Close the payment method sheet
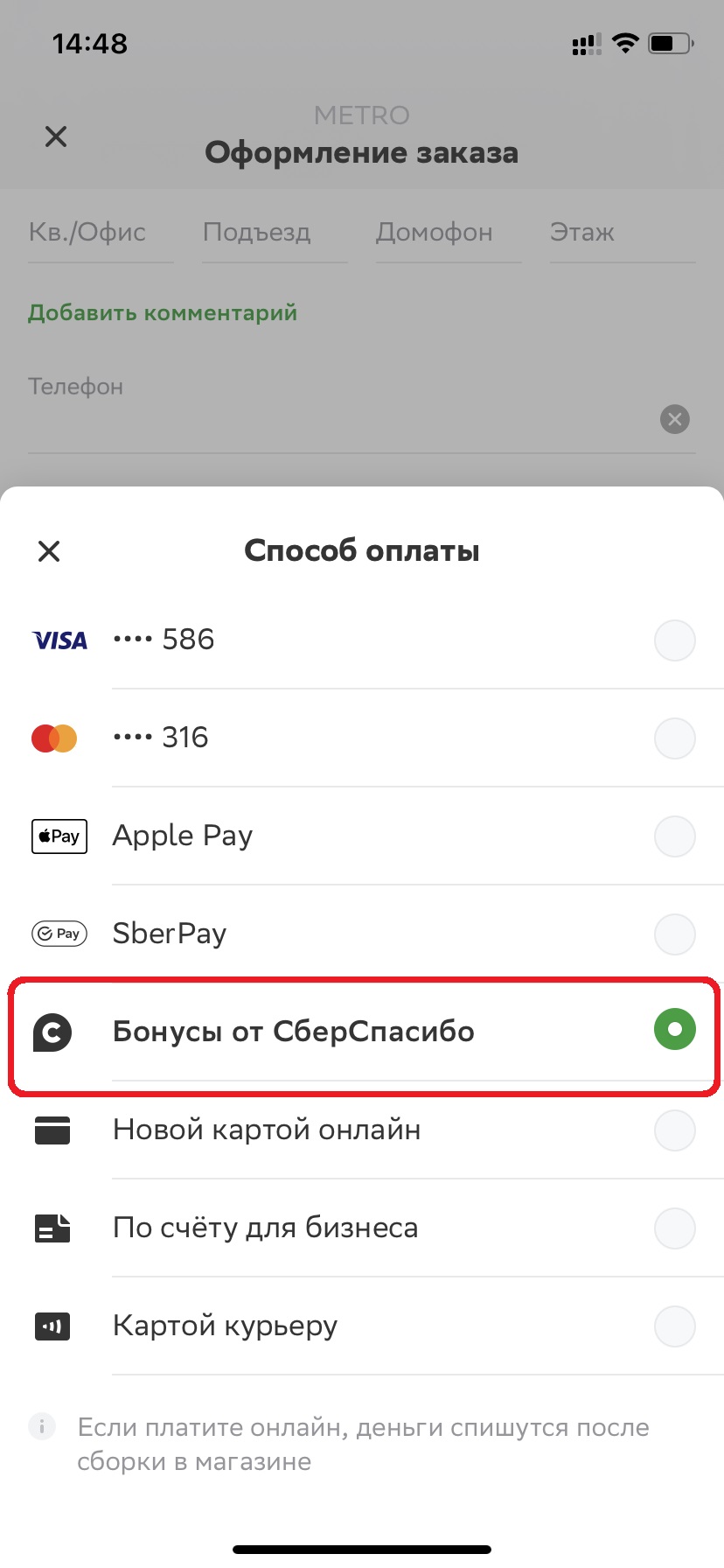This screenshot has width=724, height=1568. tap(50, 551)
